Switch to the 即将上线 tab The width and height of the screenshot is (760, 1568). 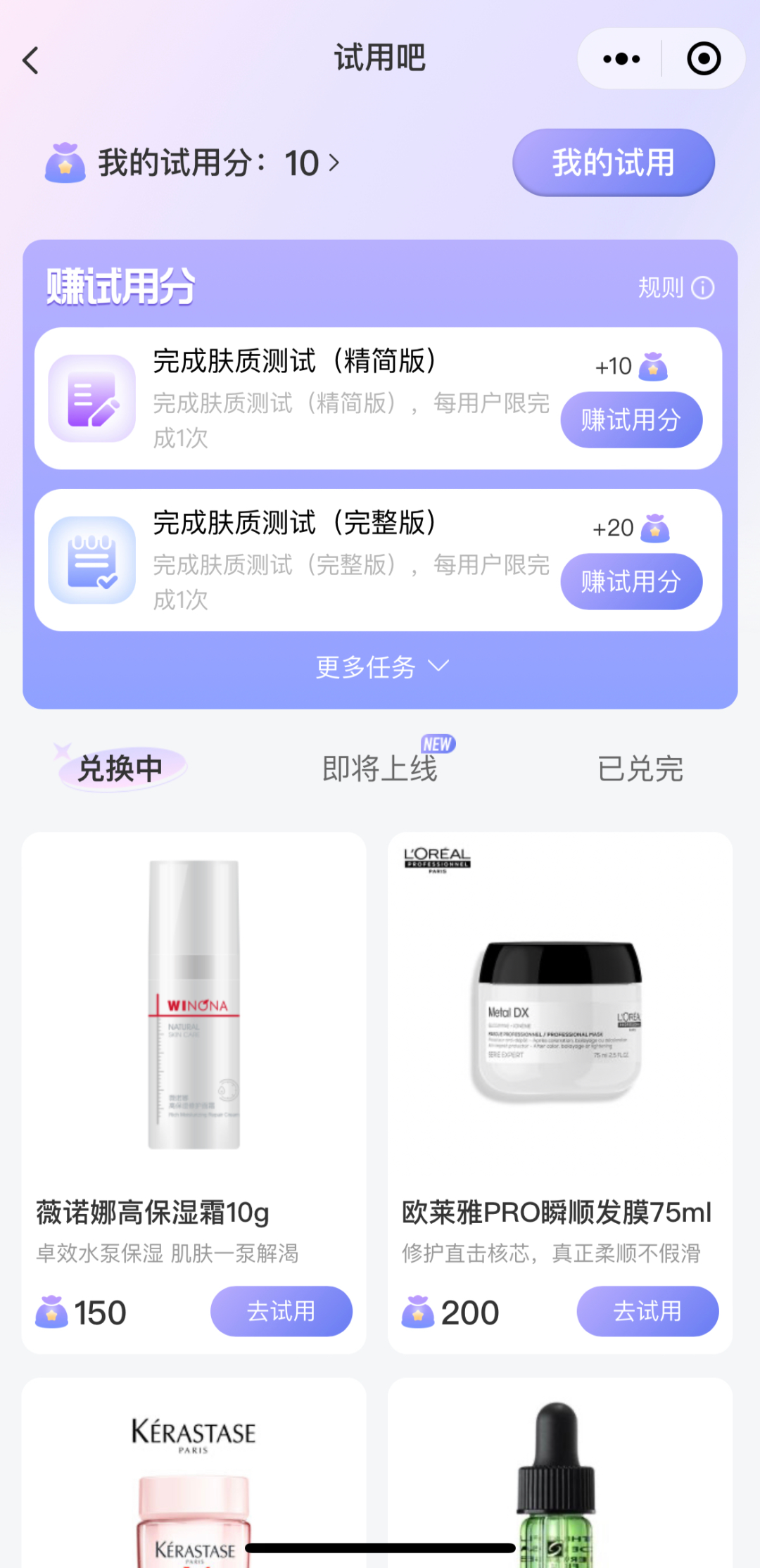380,768
